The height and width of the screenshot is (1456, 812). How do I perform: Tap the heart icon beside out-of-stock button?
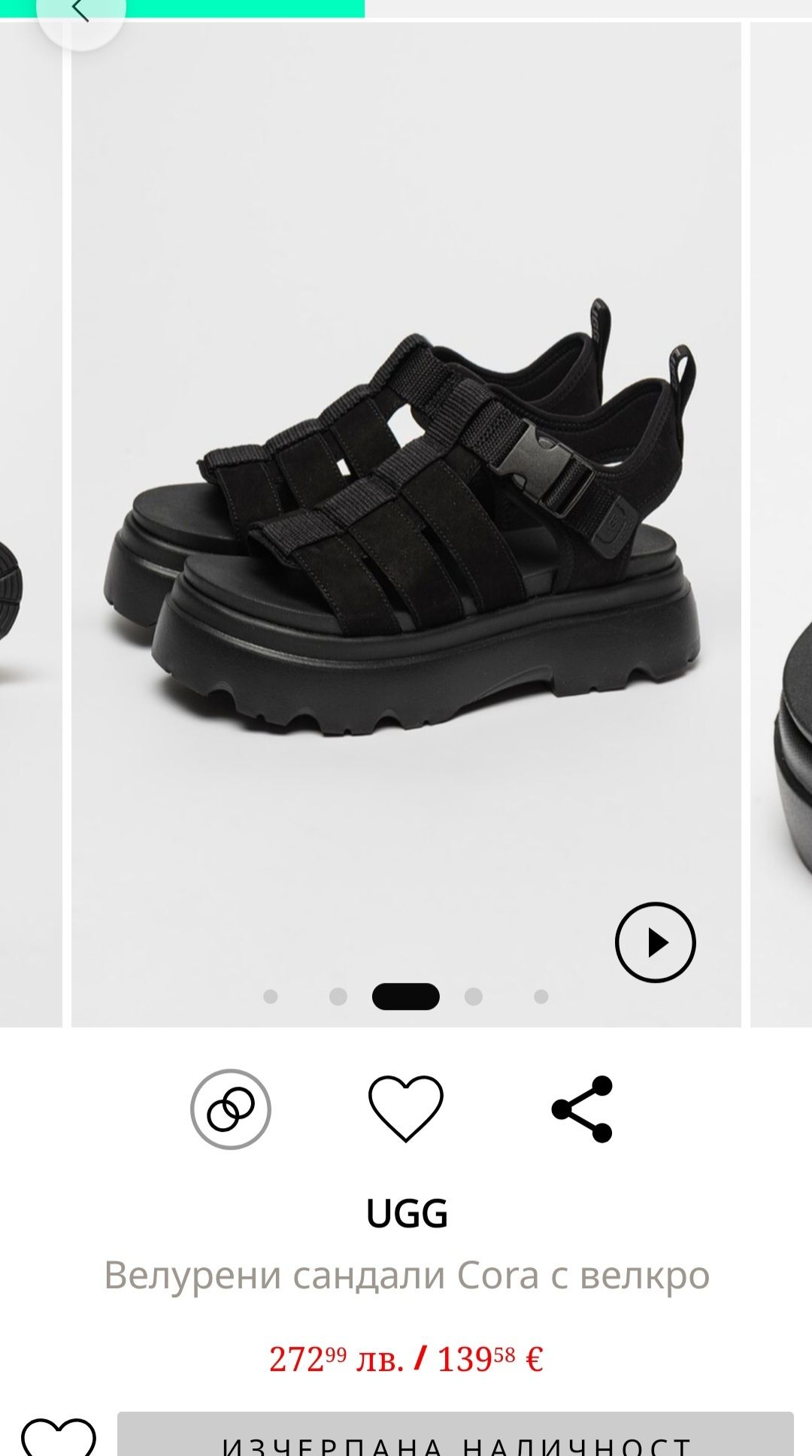click(x=59, y=1438)
